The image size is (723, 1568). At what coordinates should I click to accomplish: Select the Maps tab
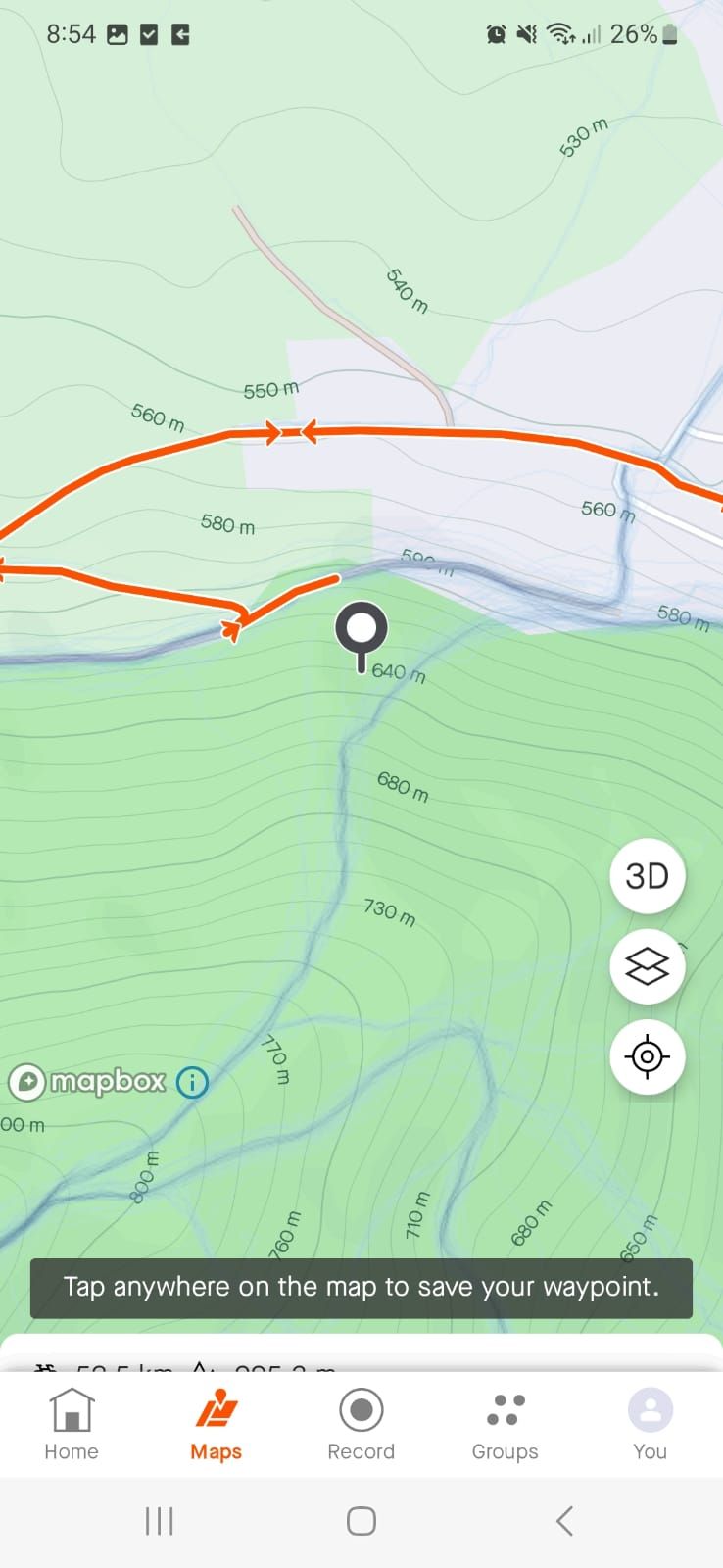tap(217, 1425)
